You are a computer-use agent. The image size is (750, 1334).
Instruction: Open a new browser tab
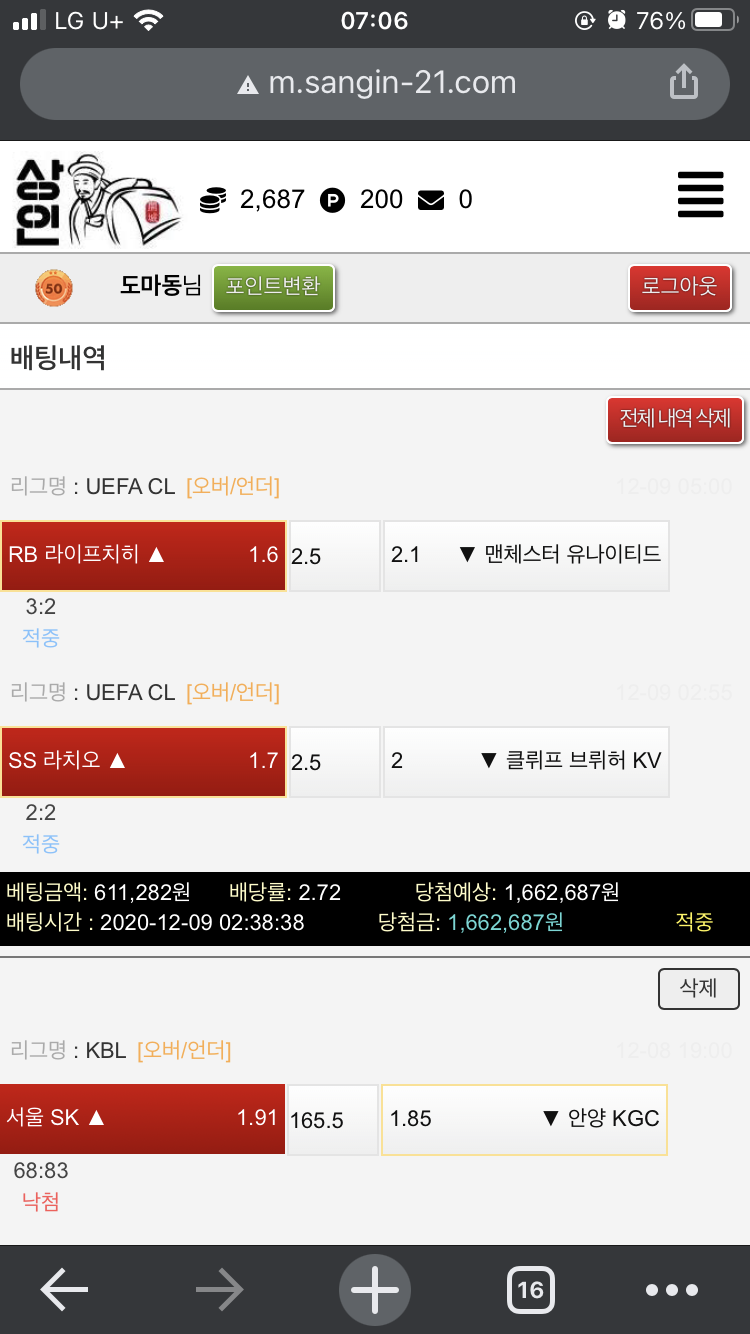pos(375,1290)
